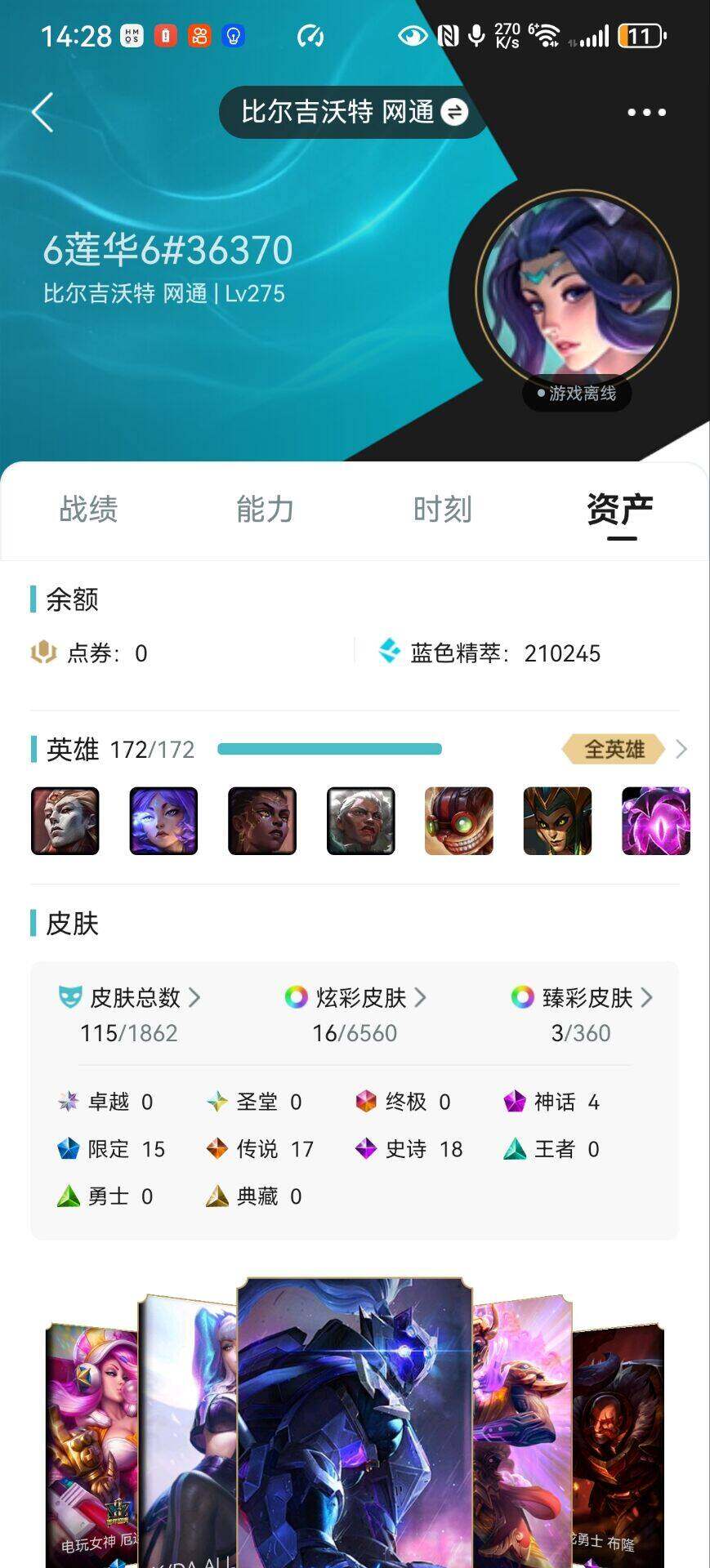Open the 布隆 skin card
Viewport: 710px width, 1568px height.
tap(618, 1445)
